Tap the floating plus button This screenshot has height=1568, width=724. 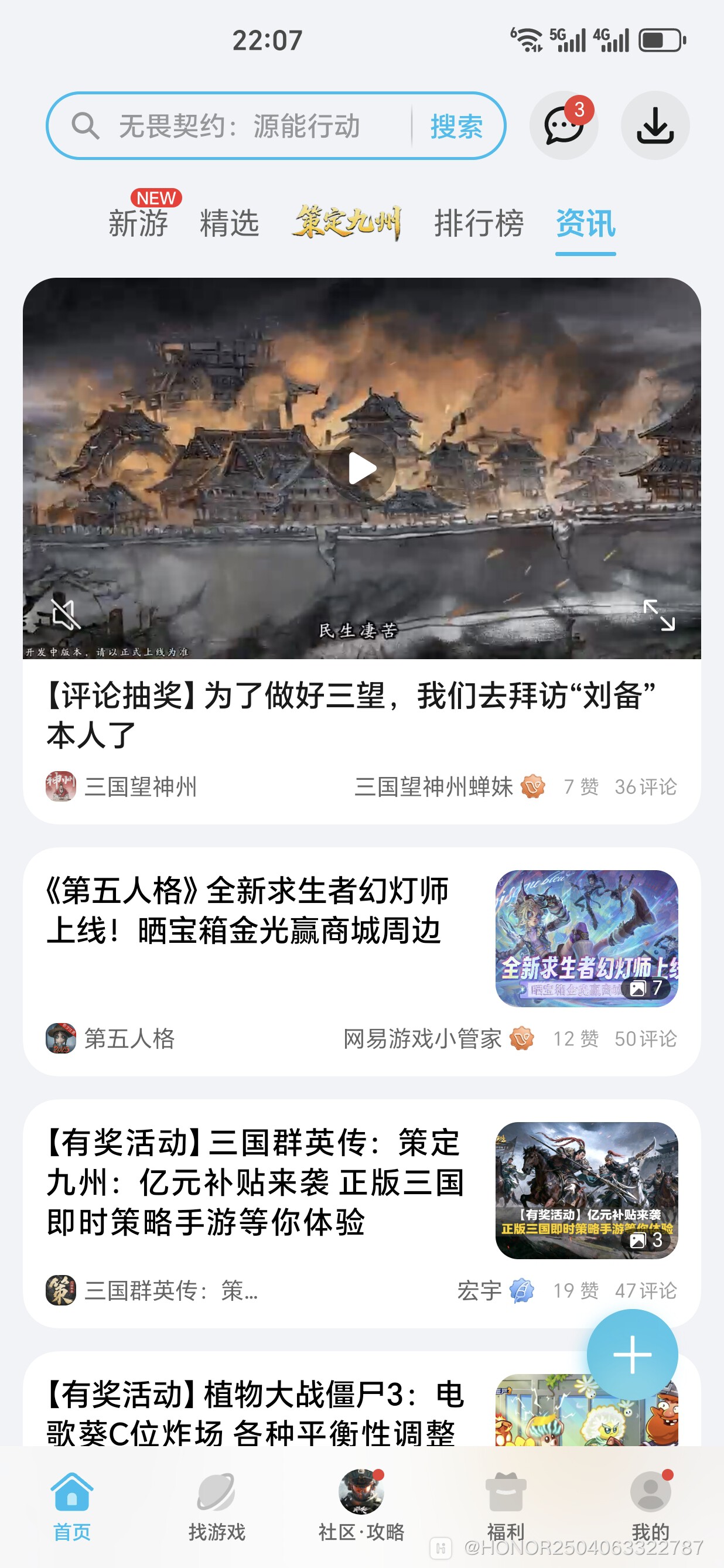tap(632, 1354)
